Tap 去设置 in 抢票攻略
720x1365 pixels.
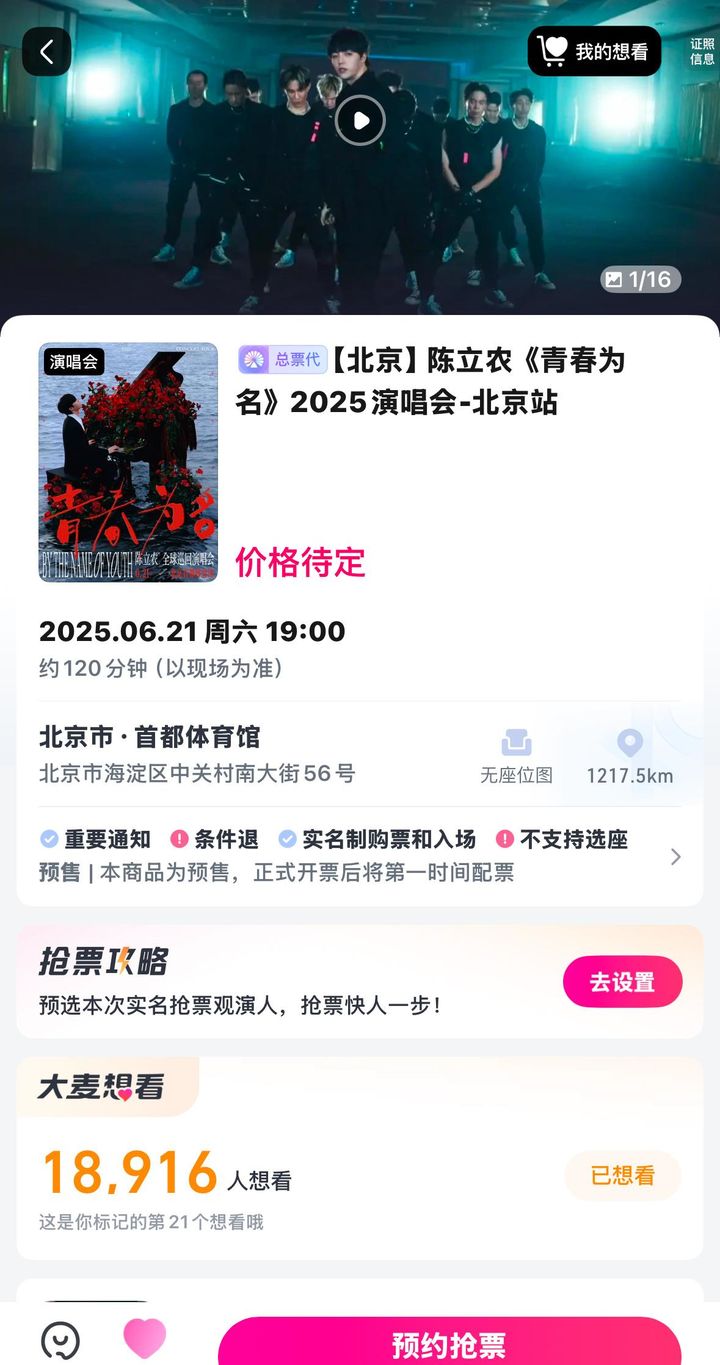622,982
